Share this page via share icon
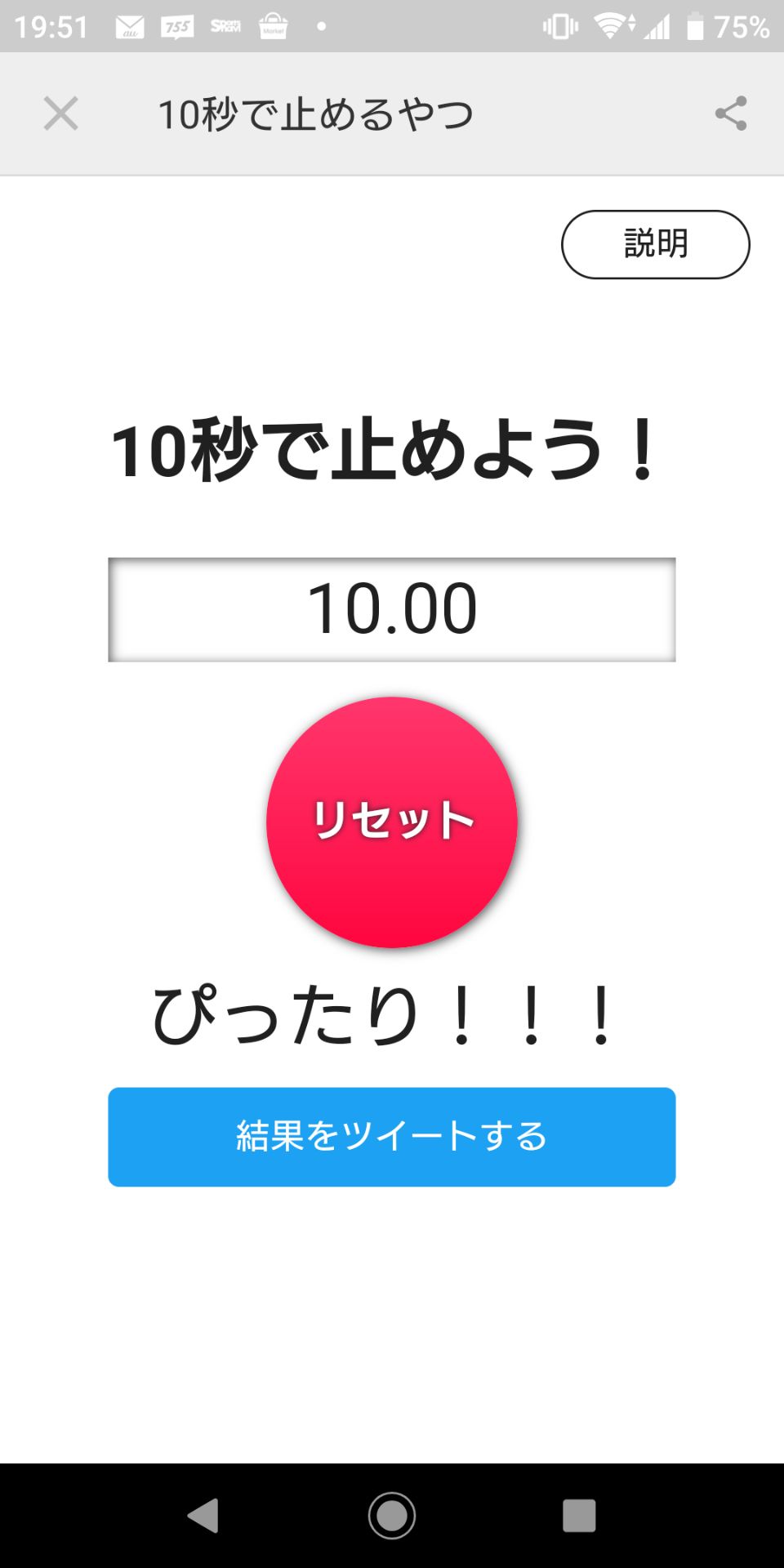This screenshot has height=1568, width=784. [731, 114]
